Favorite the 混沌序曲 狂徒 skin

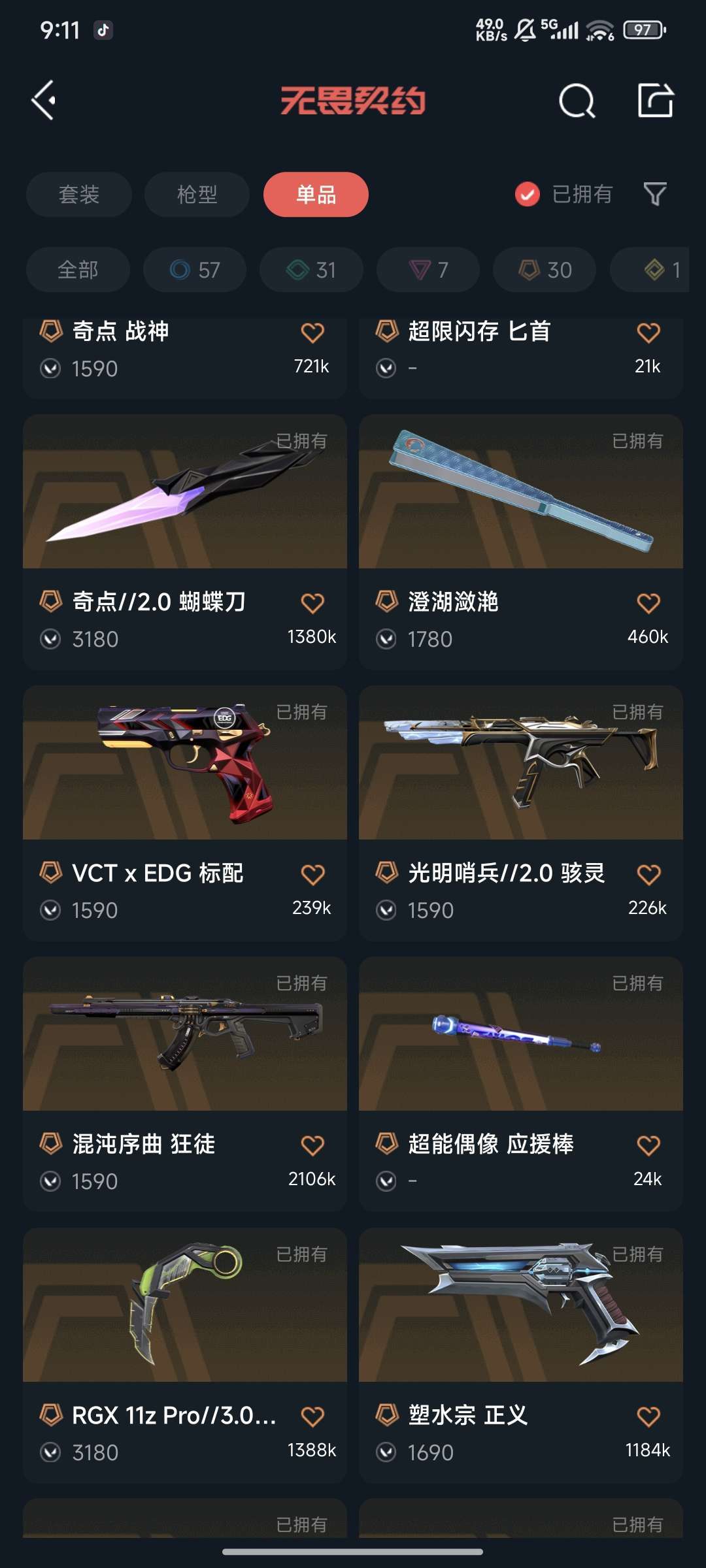(312, 1145)
